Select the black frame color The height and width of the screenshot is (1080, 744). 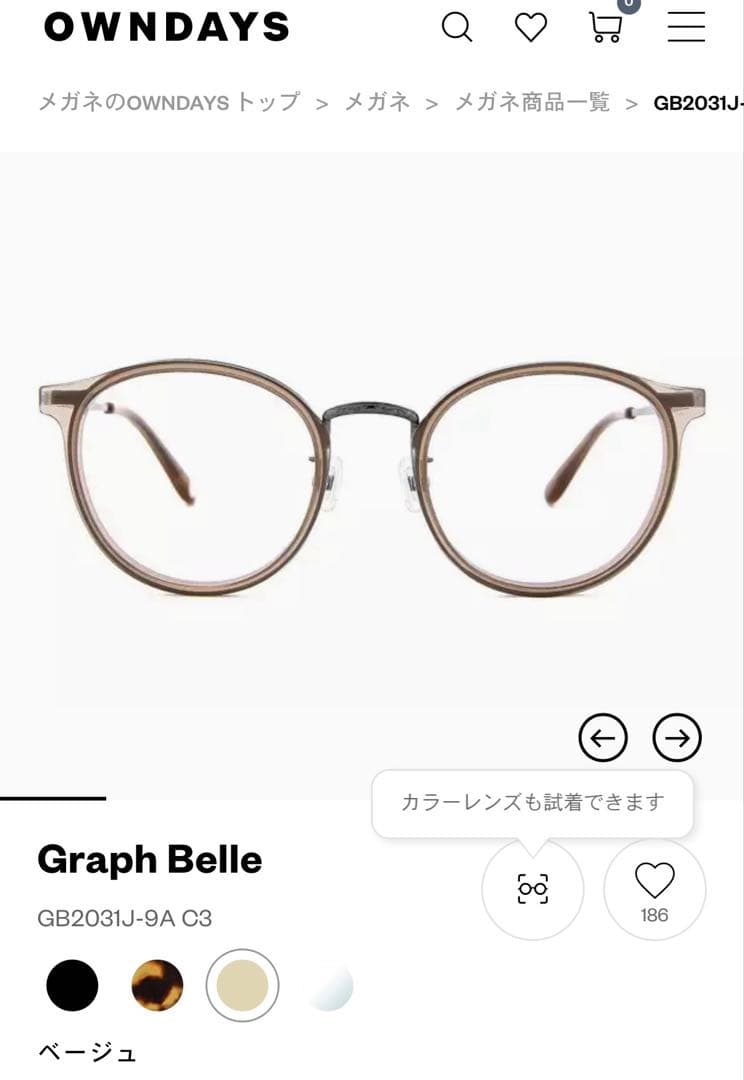[x=72, y=986]
